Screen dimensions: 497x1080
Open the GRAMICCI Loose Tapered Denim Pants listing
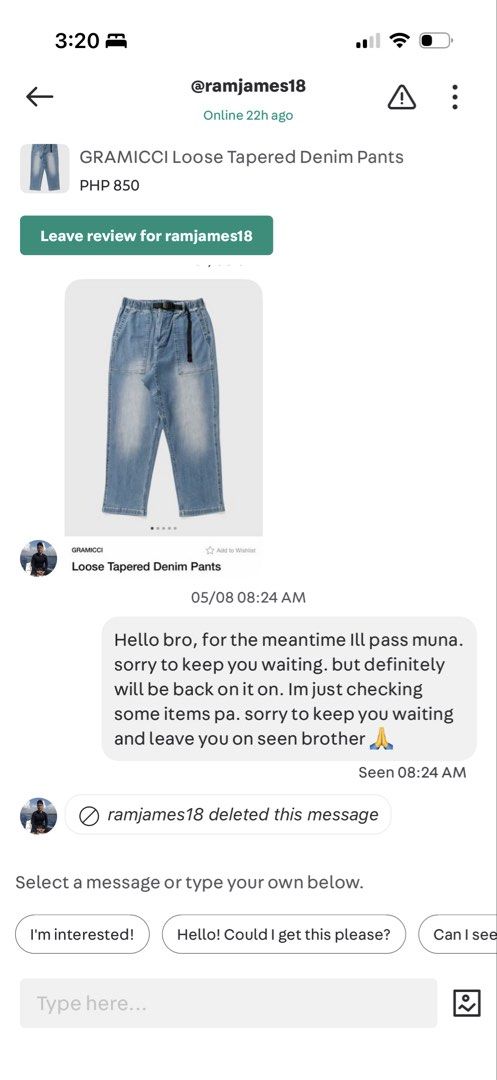[x=212, y=169]
